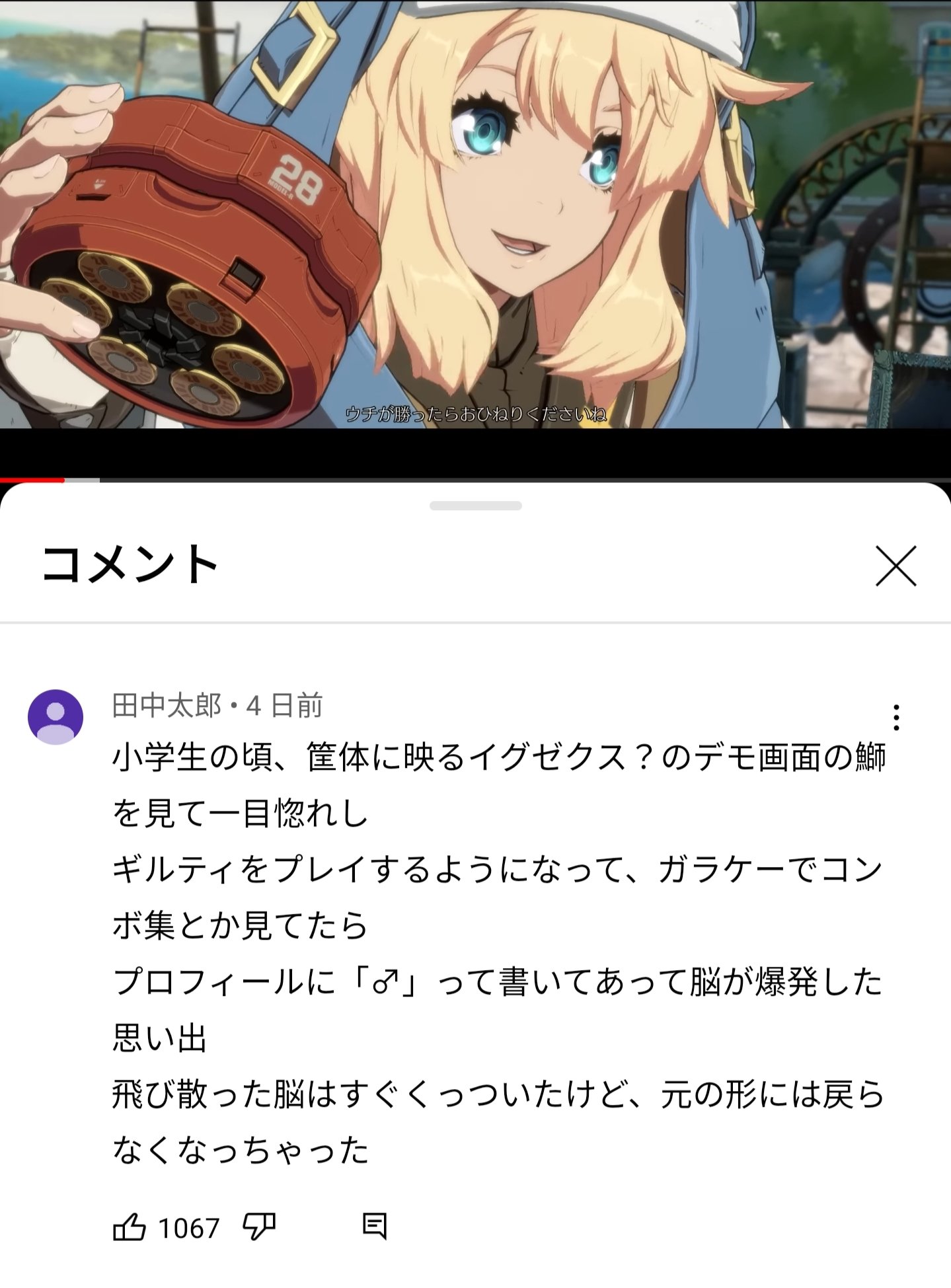
Task: Open overflow menu on 田中太郎's comment
Action: tap(896, 718)
